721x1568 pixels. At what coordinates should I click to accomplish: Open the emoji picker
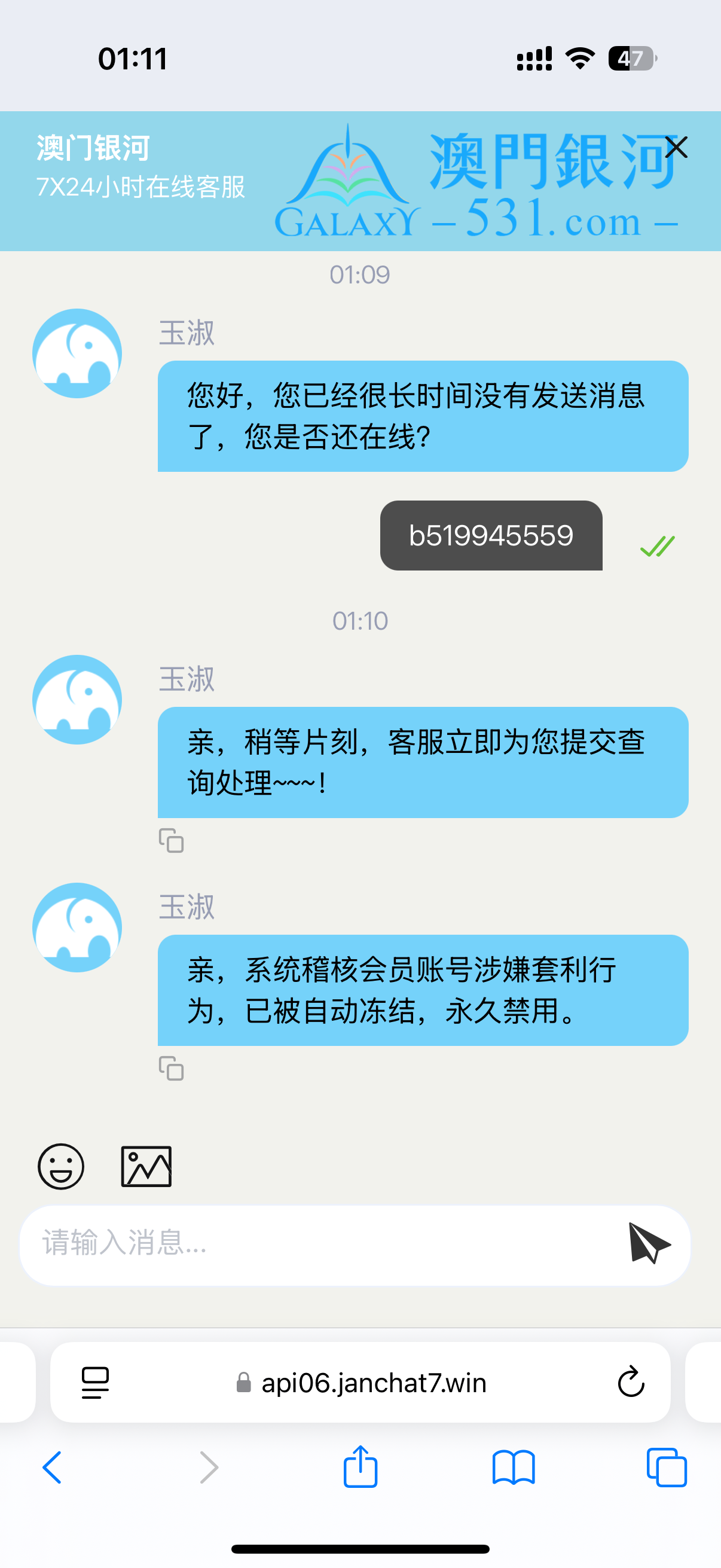[61, 1166]
